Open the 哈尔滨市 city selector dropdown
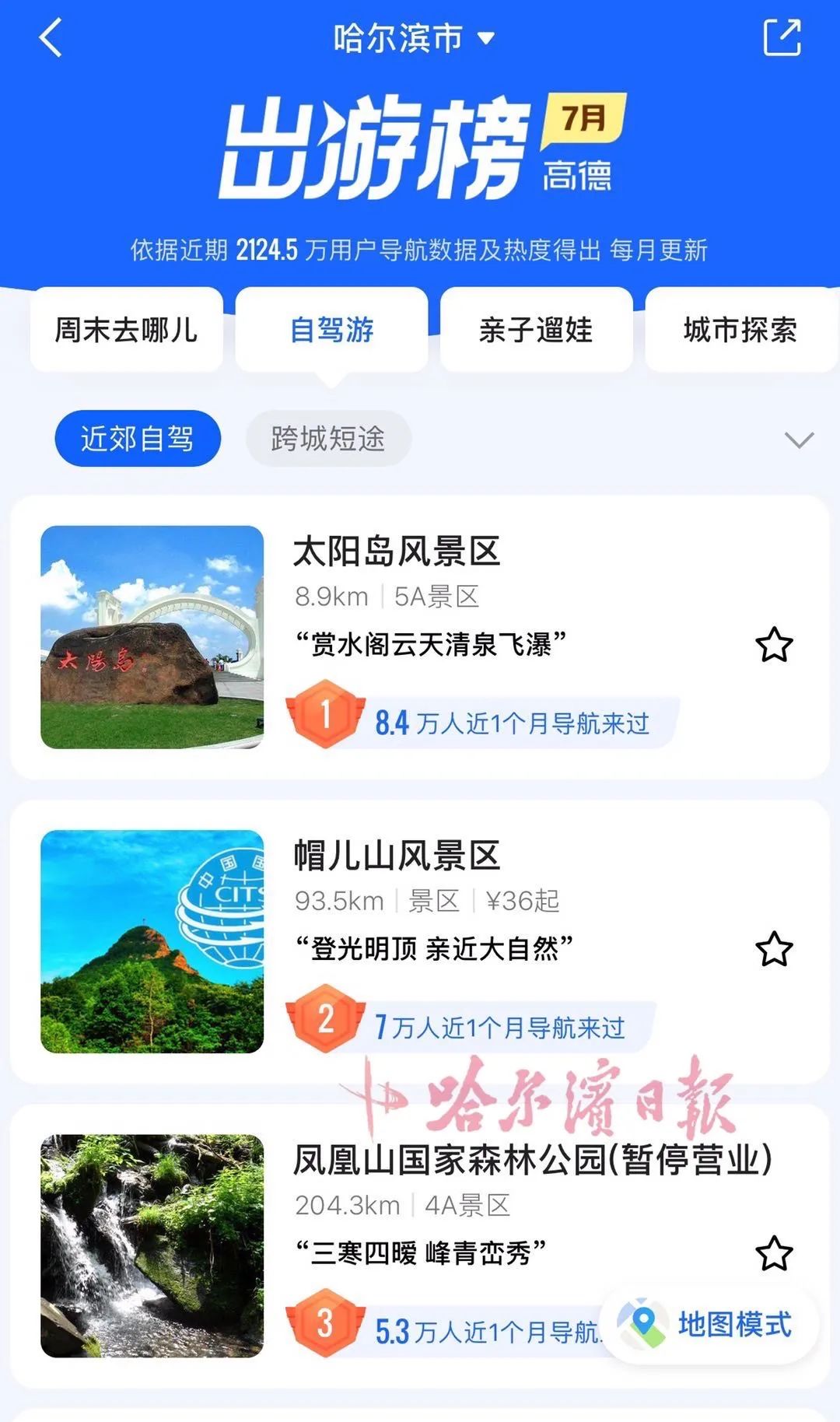840x1422 pixels. pyautogui.click(x=414, y=38)
